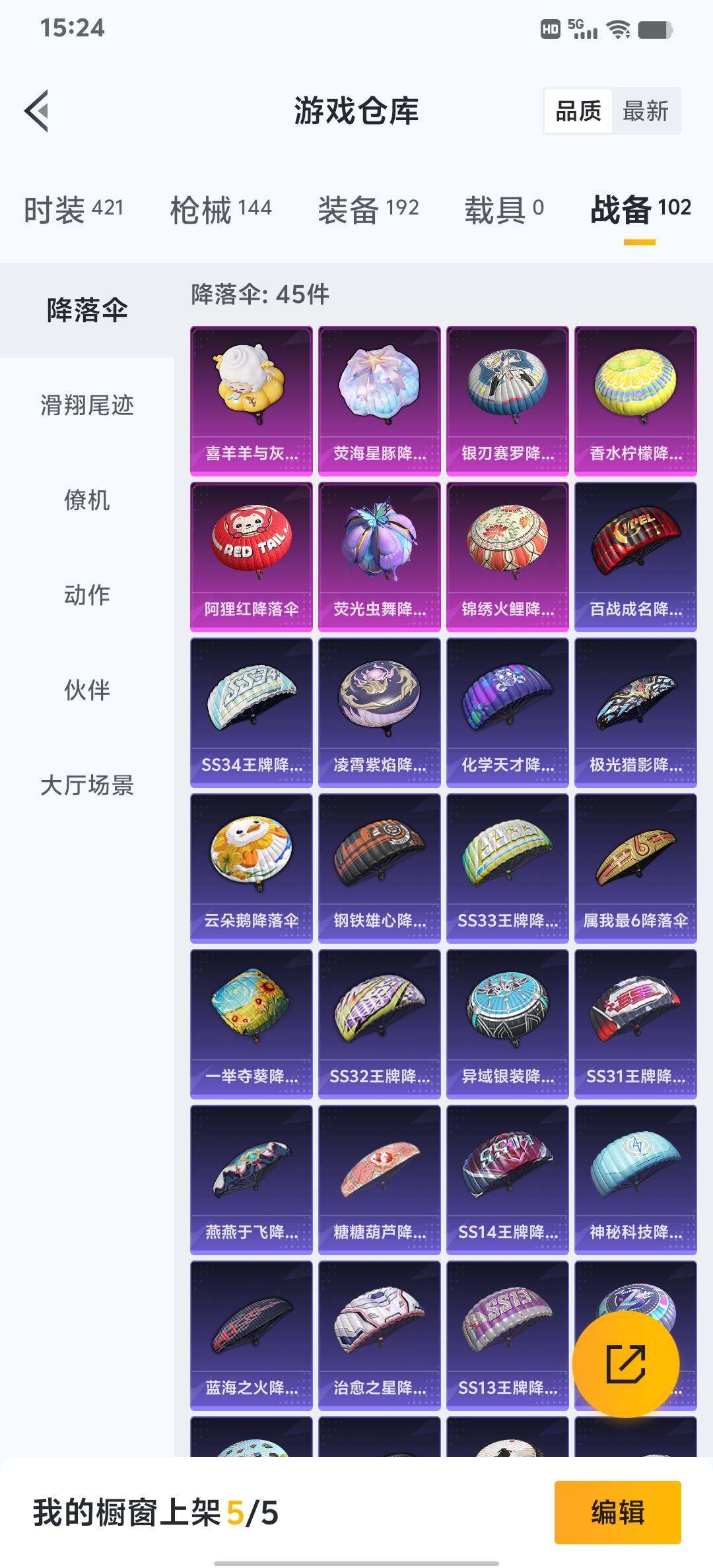This screenshot has width=713, height=1568.
Task: Open the 动作 category
Action: (x=86, y=595)
